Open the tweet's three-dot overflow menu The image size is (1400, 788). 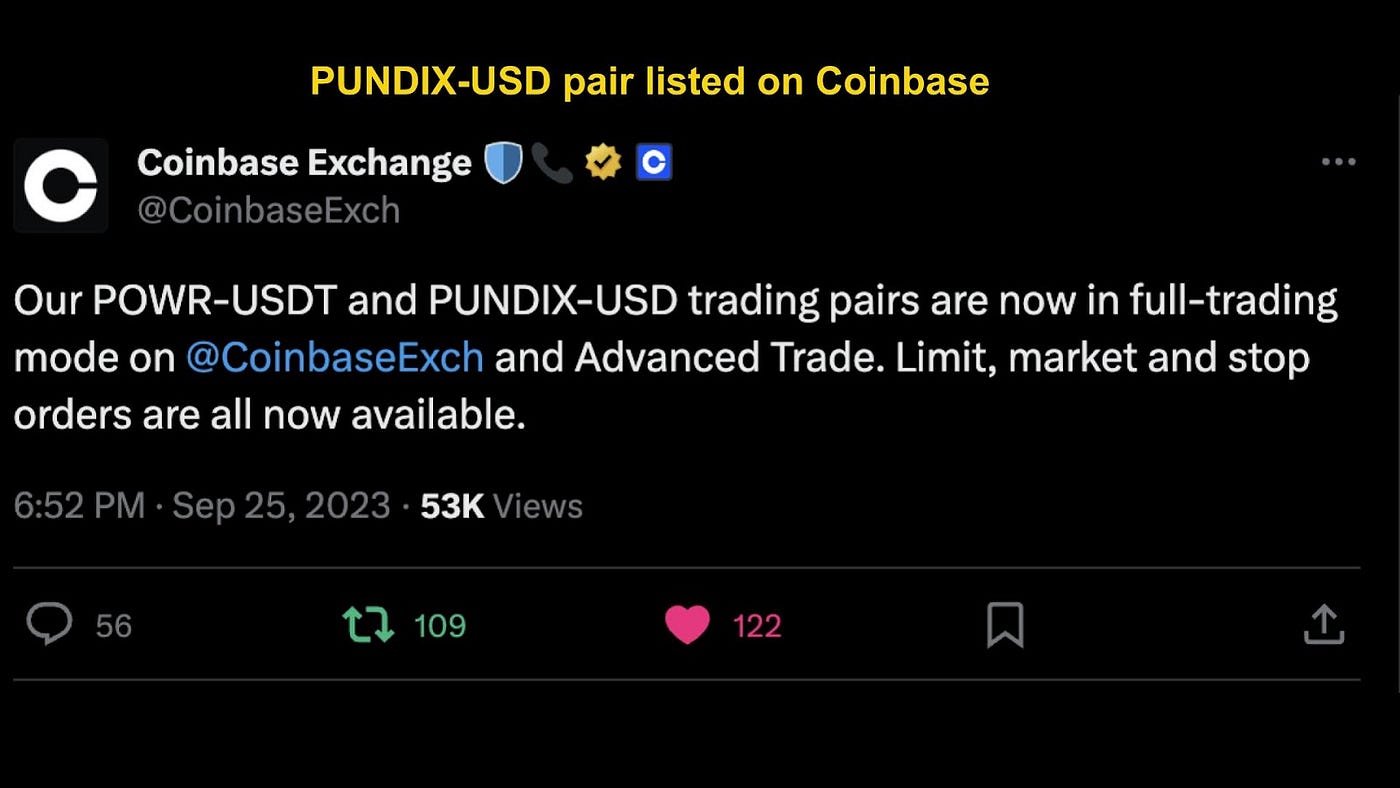click(1338, 162)
